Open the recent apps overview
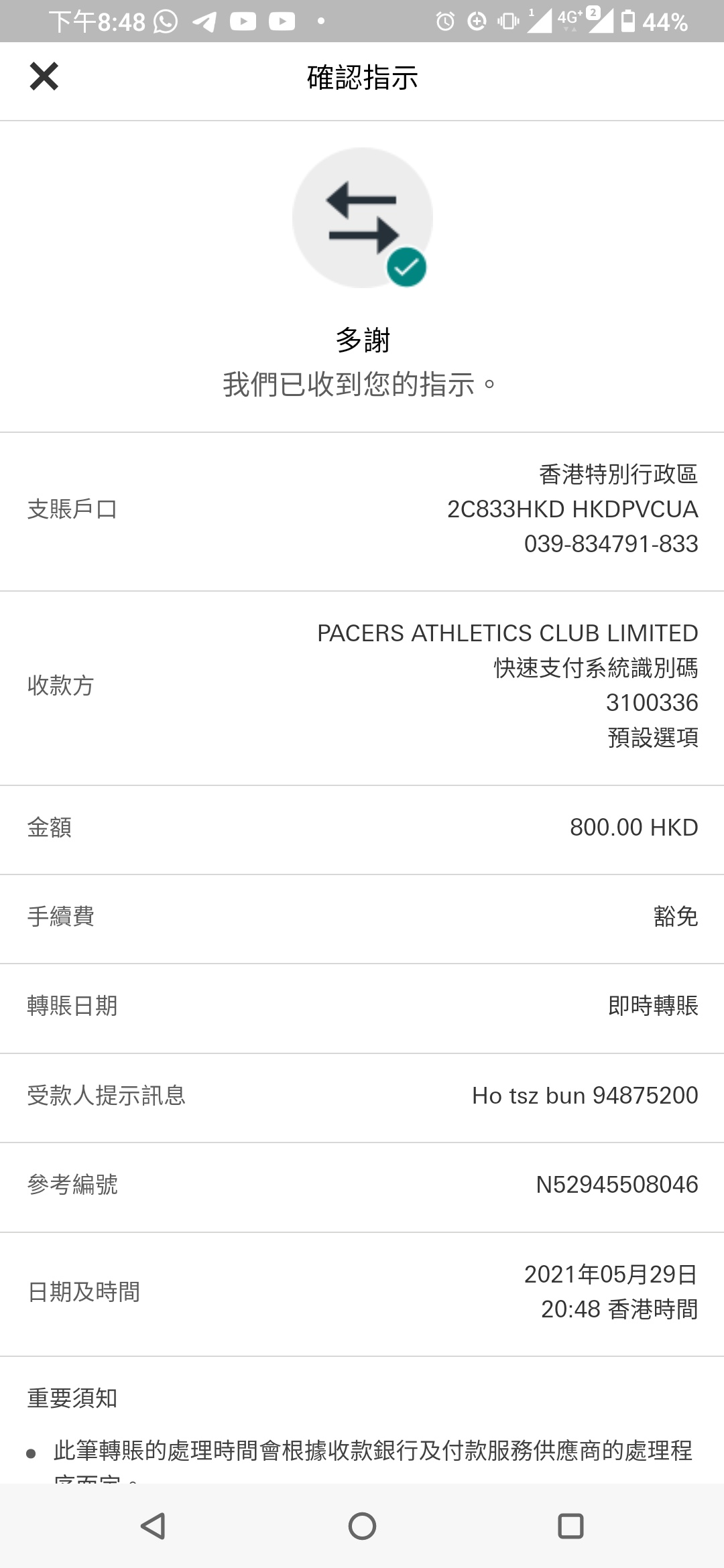 (570, 1526)
